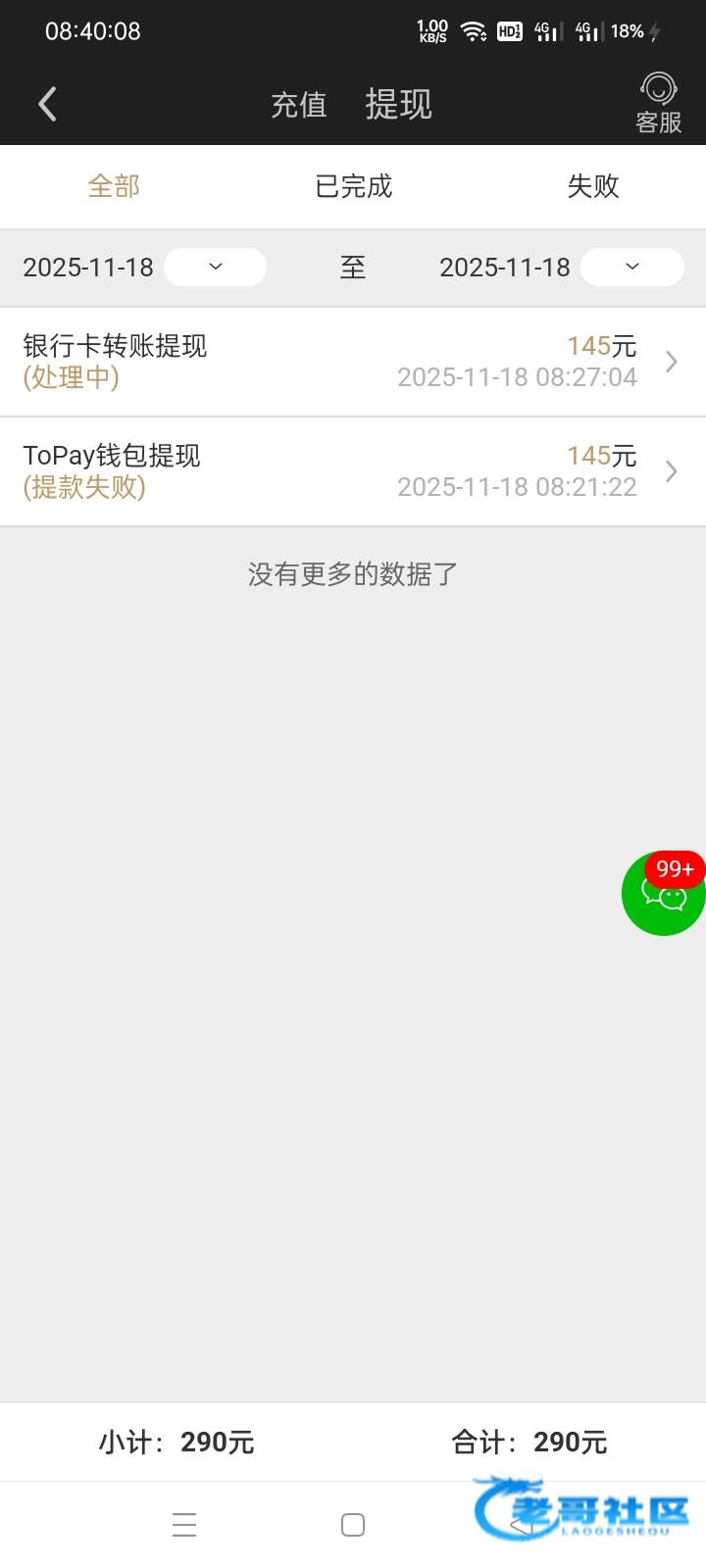Tap the system home button
Image resolution: width=706 pixels, height=1568 pixels.
(353, 1525)
